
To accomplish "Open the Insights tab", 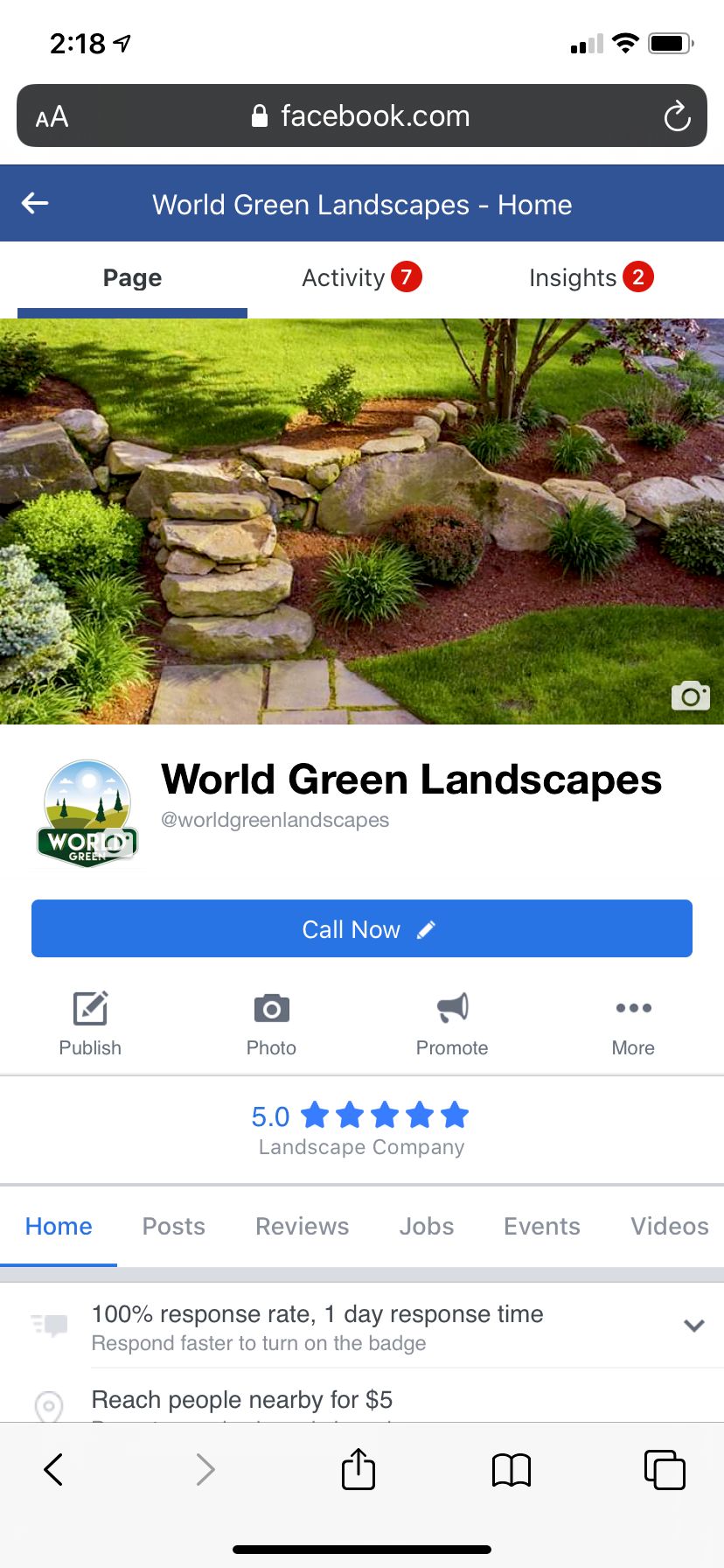I will (x=590, y=277).
